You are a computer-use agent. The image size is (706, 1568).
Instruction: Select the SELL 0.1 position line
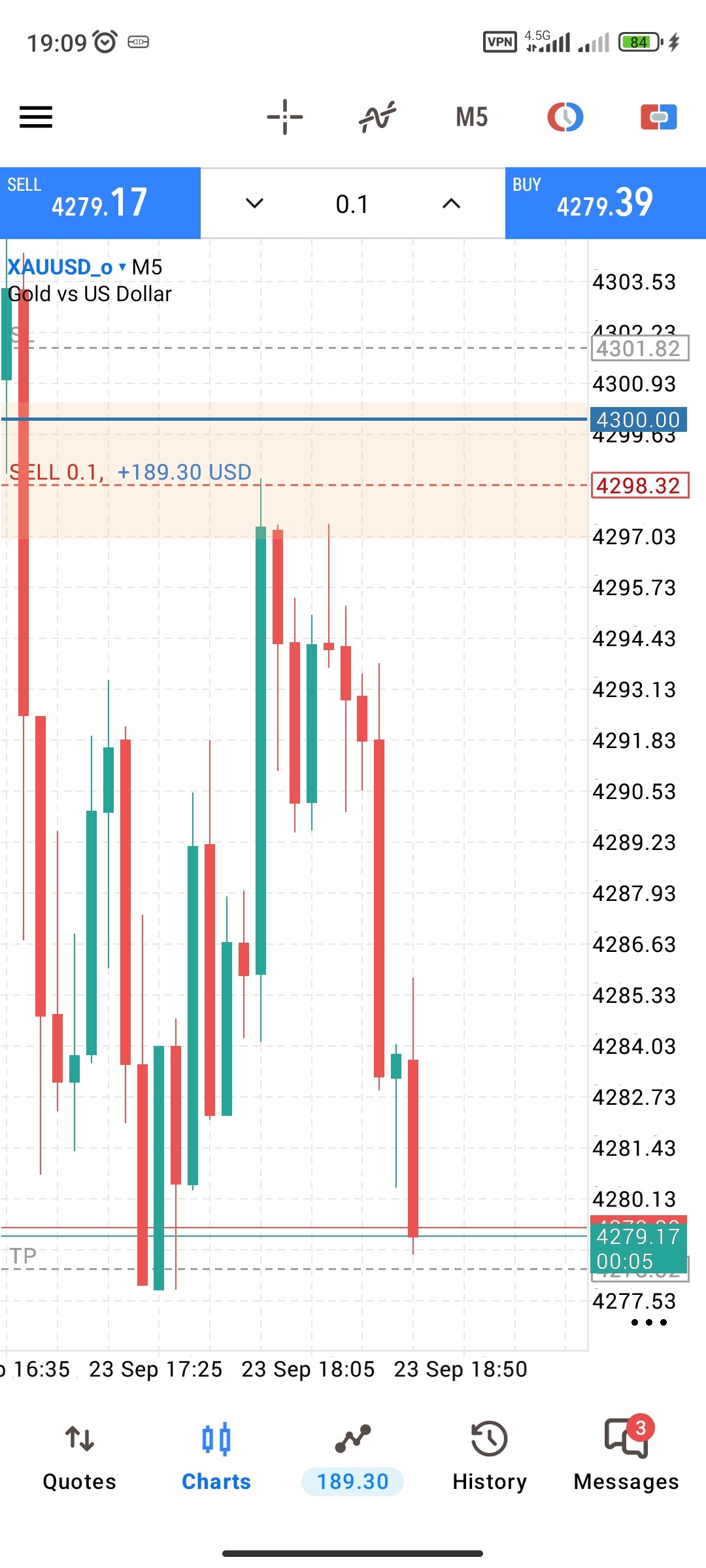131,473
